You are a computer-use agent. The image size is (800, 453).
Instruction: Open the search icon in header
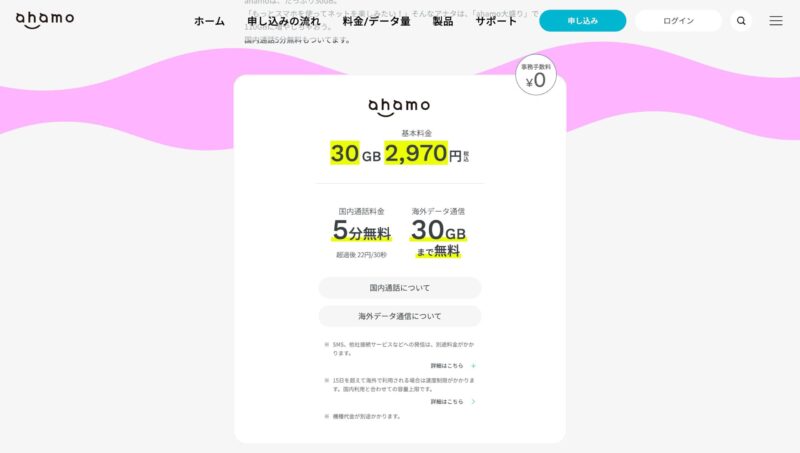pos(741,21)
